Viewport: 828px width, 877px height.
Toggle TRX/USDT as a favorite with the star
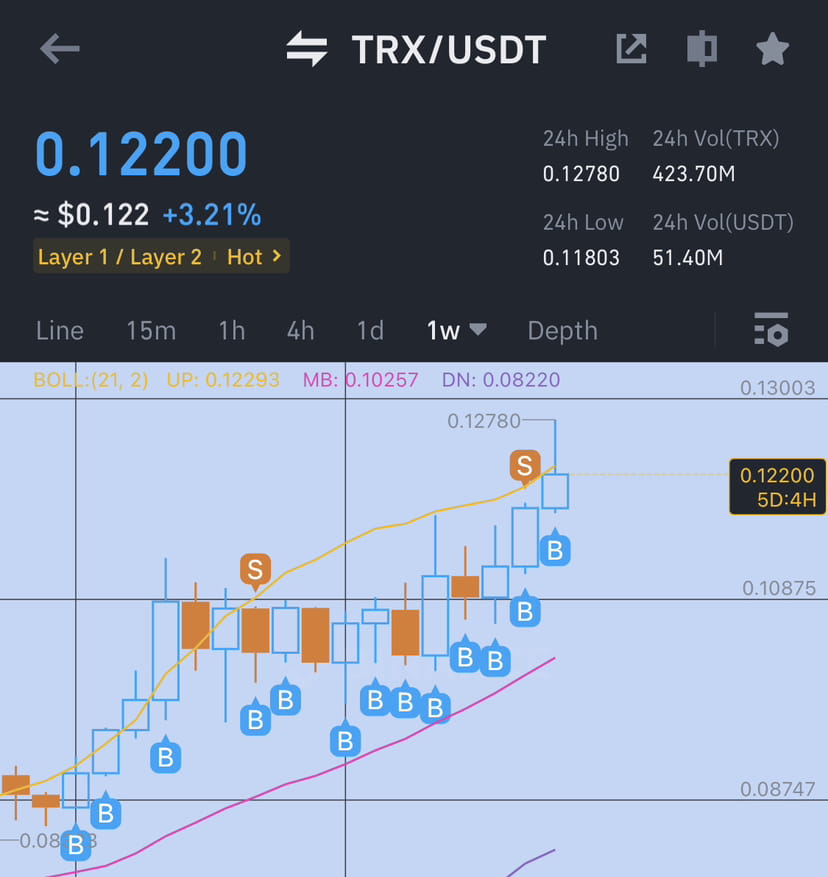click(770, 48)
